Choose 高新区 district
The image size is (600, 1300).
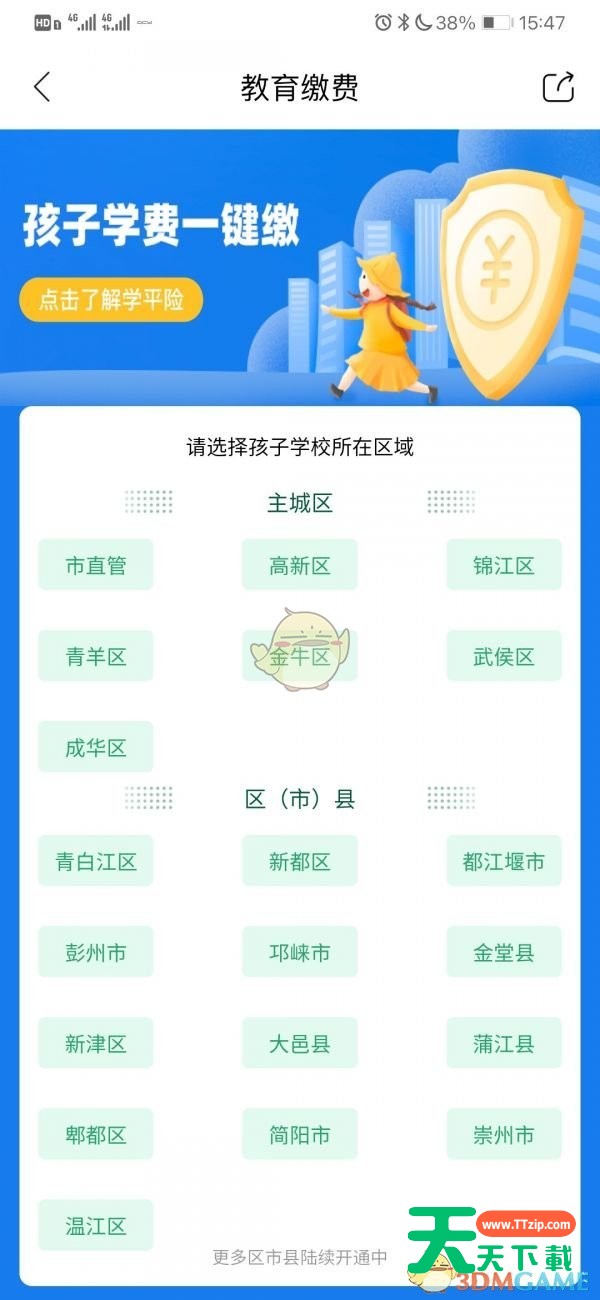pyautogui.click(x=300, y=565)
